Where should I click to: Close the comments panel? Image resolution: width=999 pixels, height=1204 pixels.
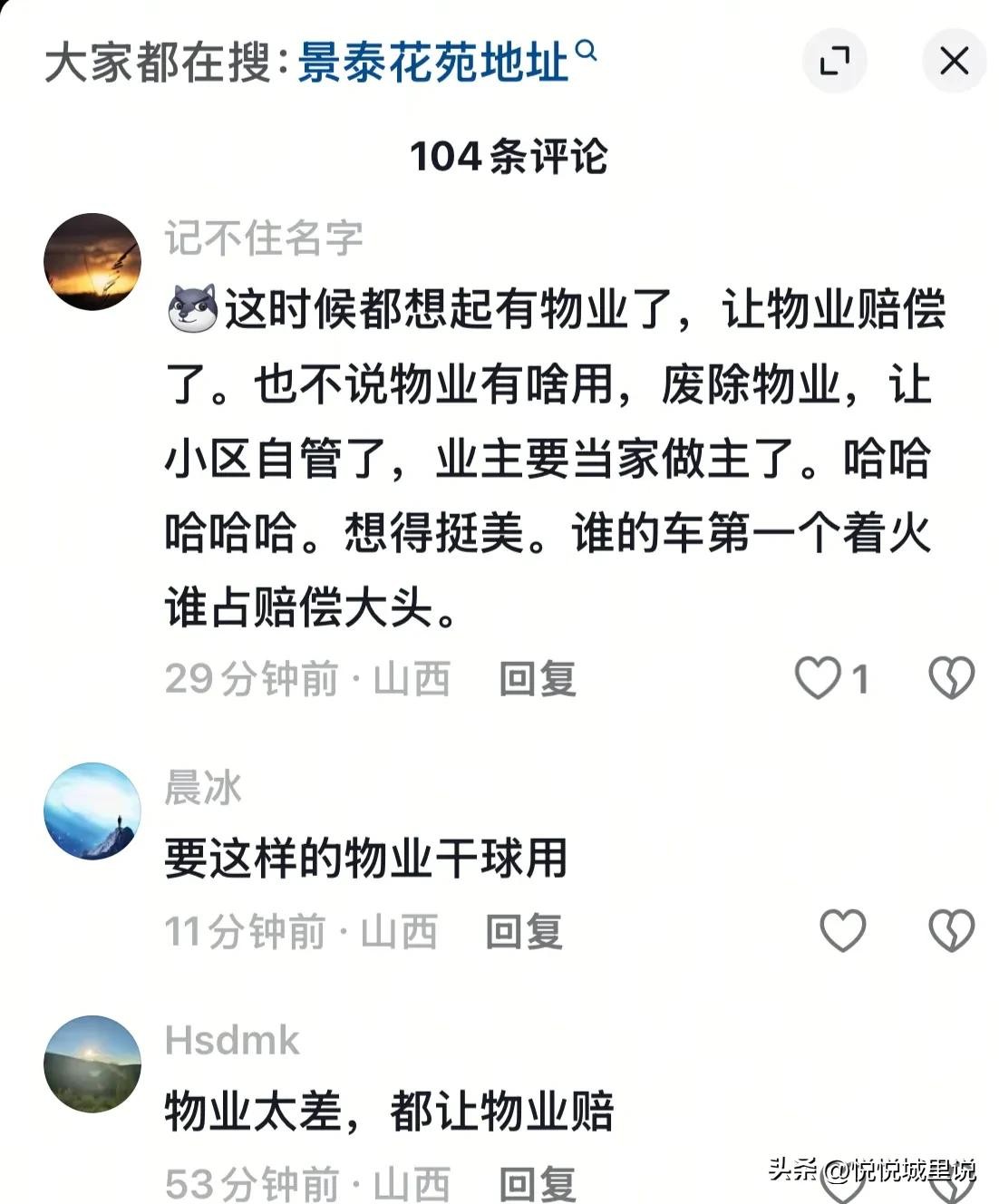pyautogui.click(x=954, y=62)
